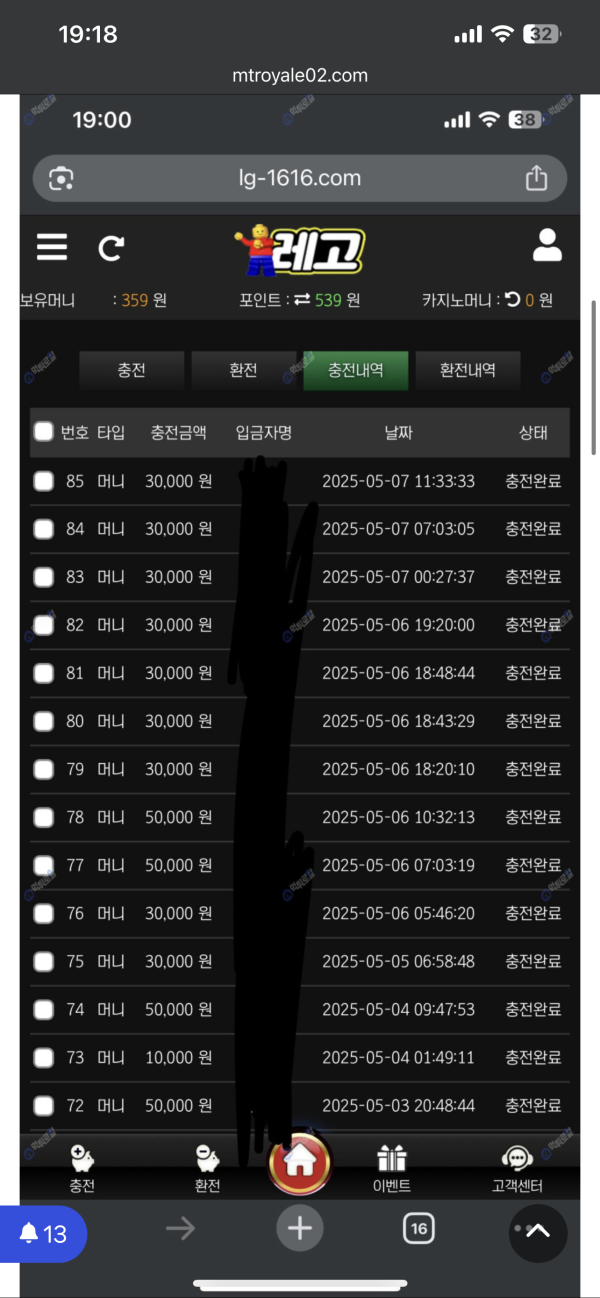This screenshot has width=600, height=1298.
Task: Open the posted screenshot image
Action: click(300, 695)
